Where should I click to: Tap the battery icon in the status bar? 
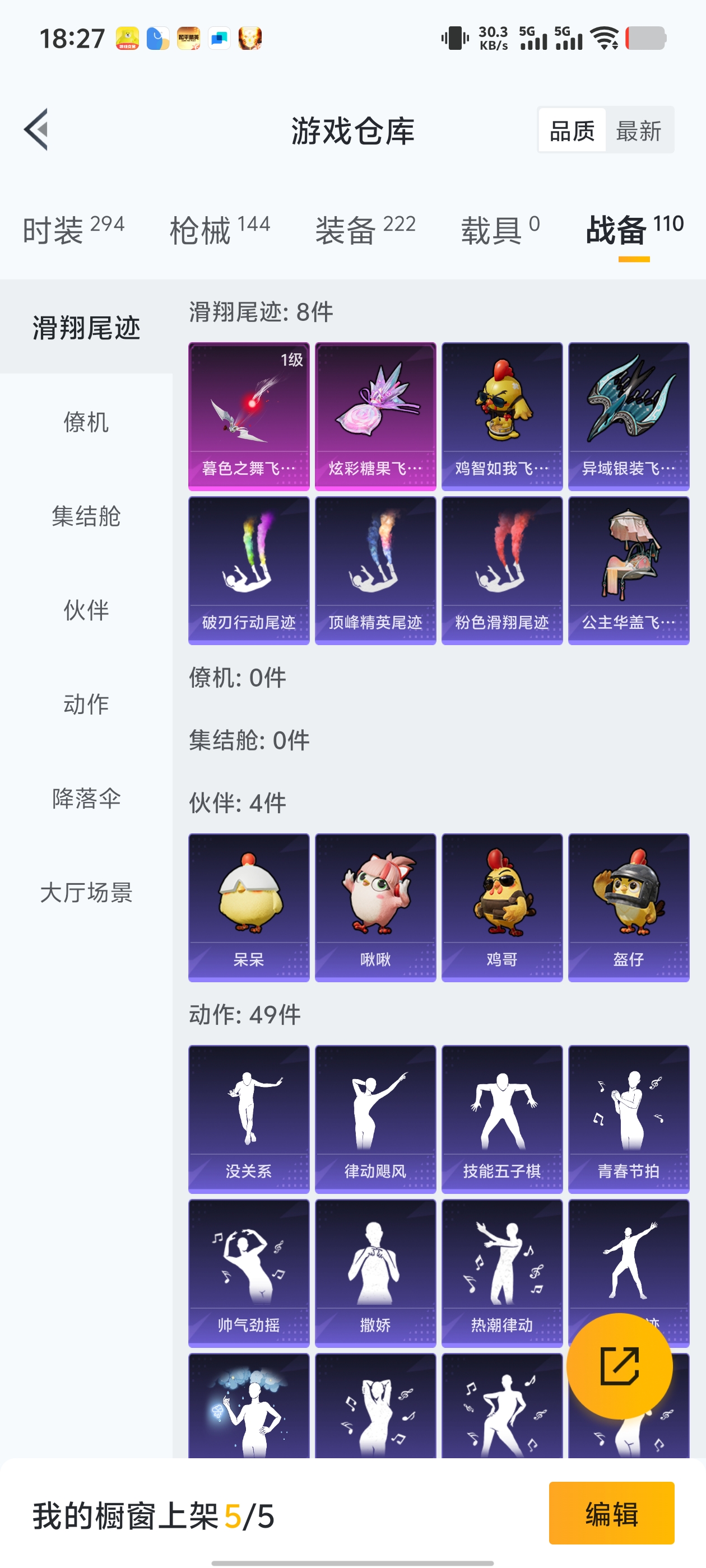coord(647,38)
